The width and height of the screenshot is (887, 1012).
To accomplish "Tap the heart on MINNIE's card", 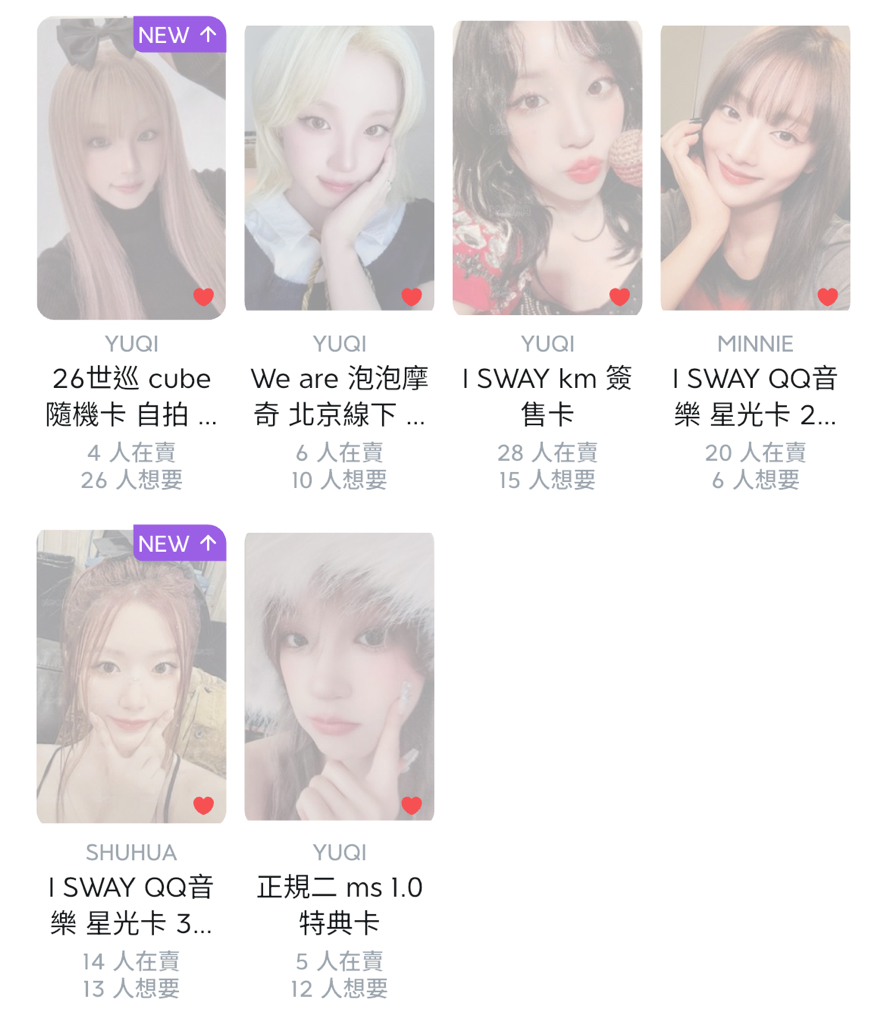I will [x=827, y=297].
